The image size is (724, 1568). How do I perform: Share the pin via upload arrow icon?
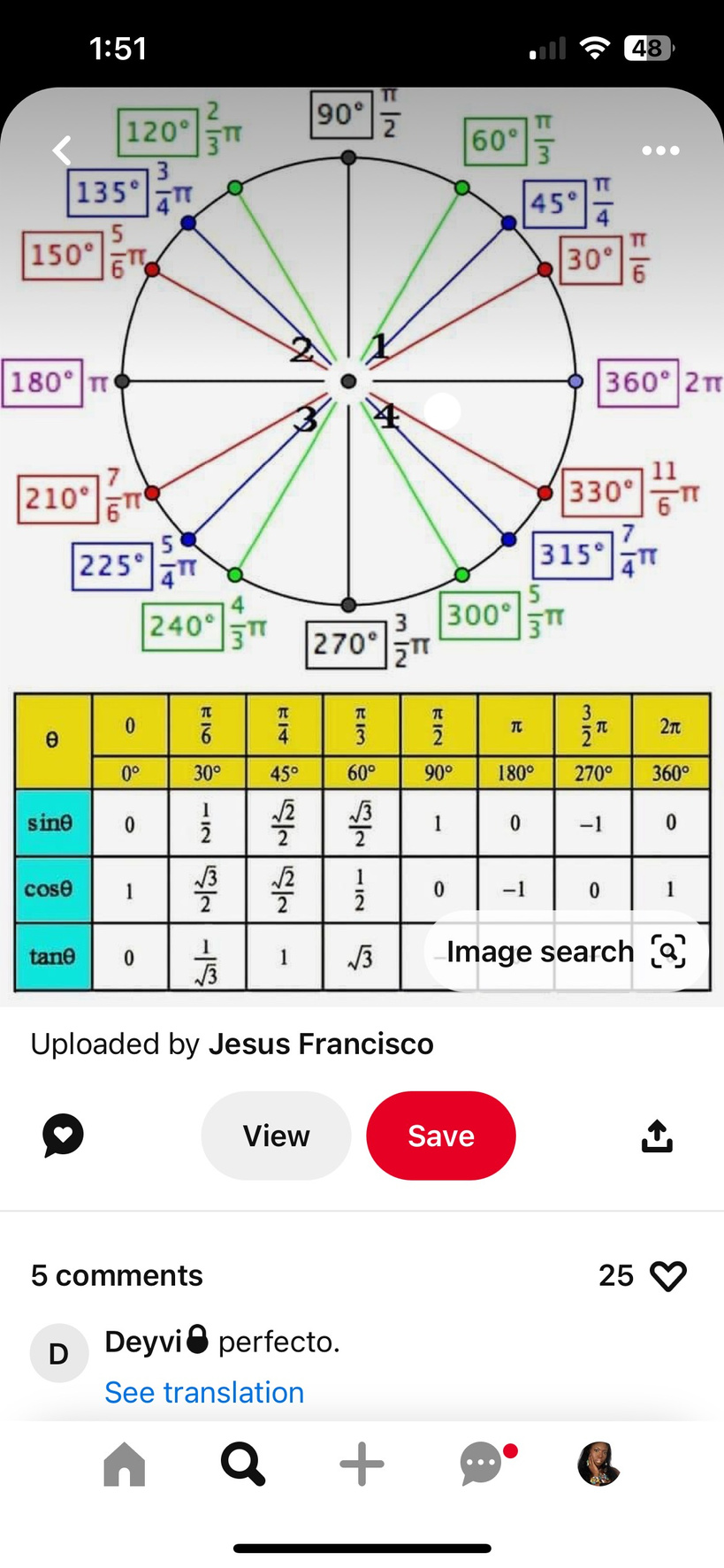[x=656, y=1136]
